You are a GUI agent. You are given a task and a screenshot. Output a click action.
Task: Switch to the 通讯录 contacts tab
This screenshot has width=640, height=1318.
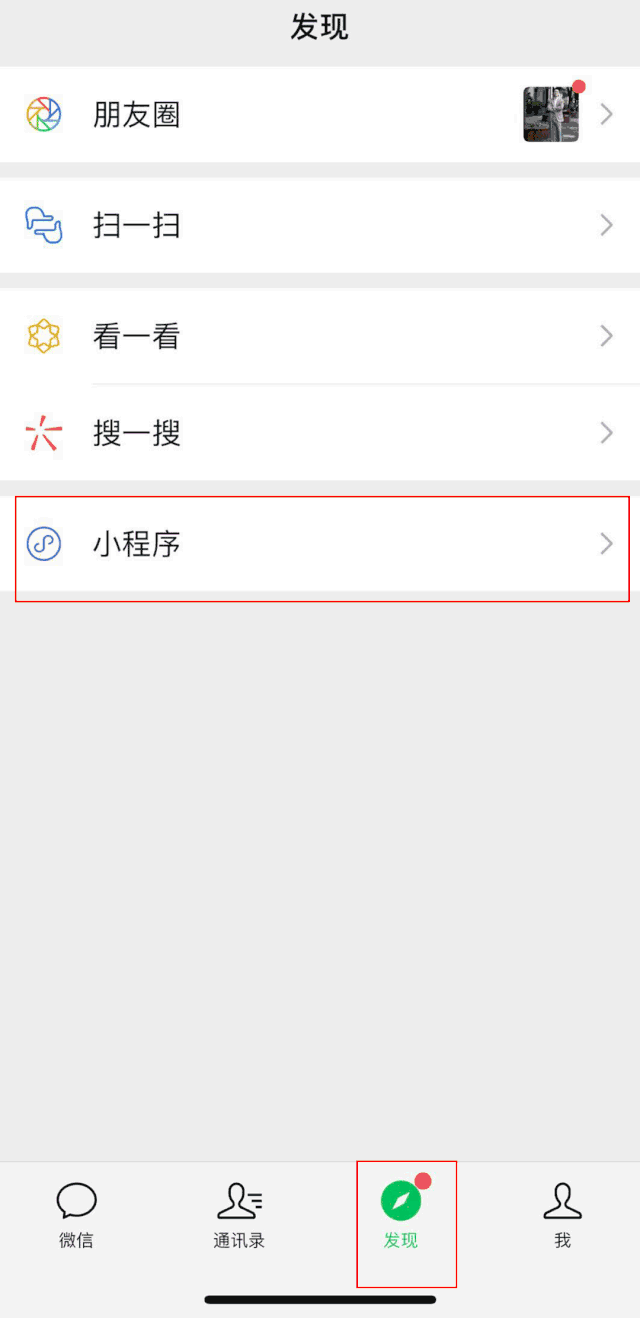239,1215
